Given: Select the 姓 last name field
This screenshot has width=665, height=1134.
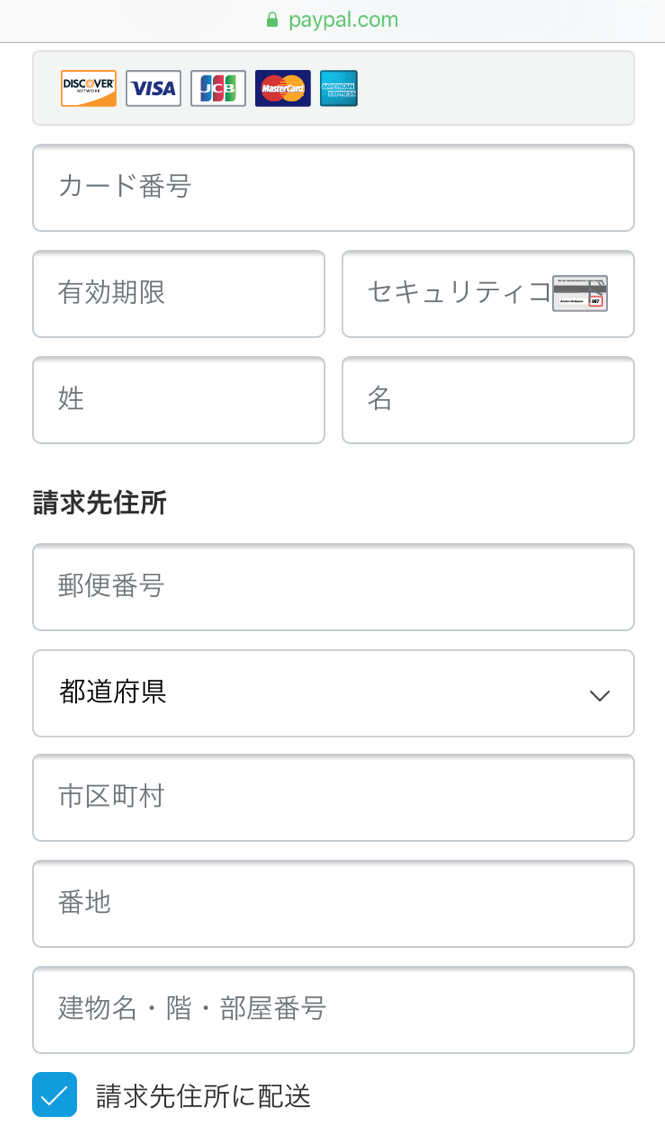Looking at the screenshot, I should click(x=179, y=400).
